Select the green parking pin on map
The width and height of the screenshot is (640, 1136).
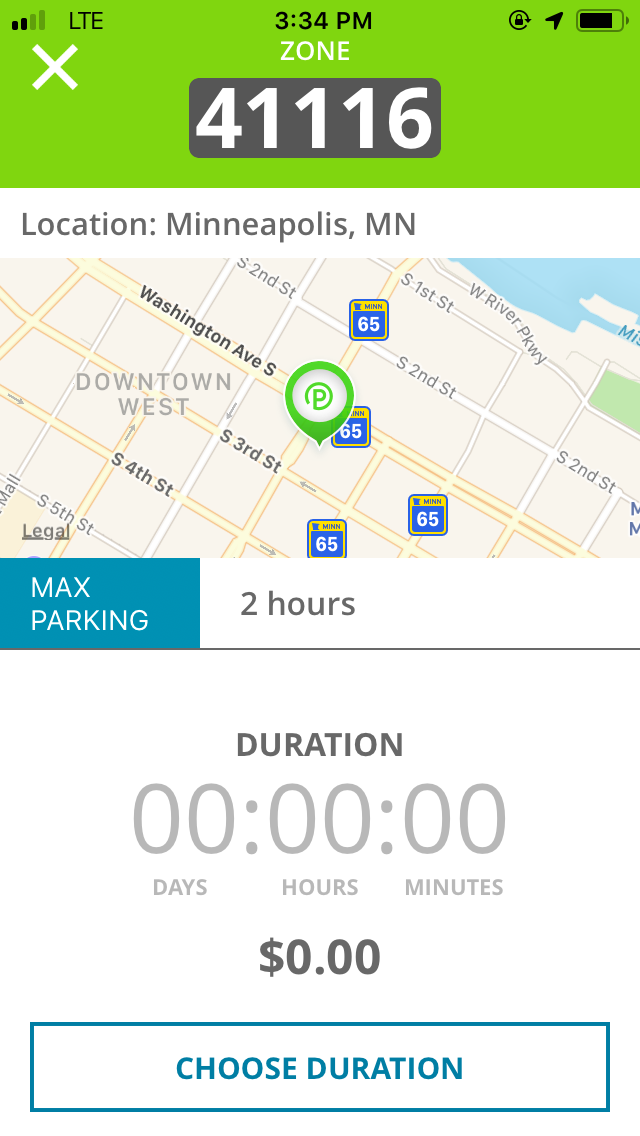click(x=319, y=398)
